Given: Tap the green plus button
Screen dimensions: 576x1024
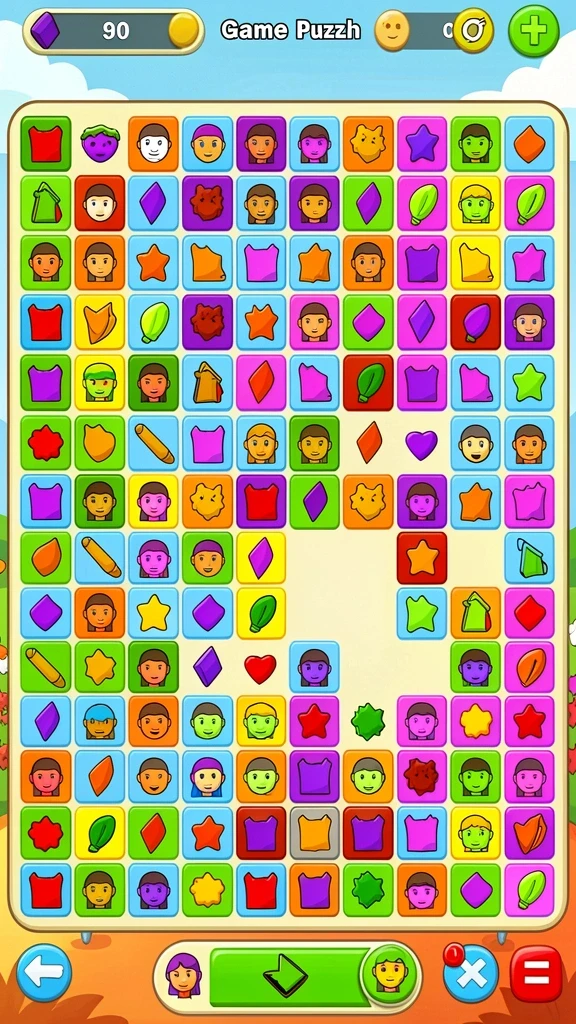Looking at the screenshot, I should 534,31.
